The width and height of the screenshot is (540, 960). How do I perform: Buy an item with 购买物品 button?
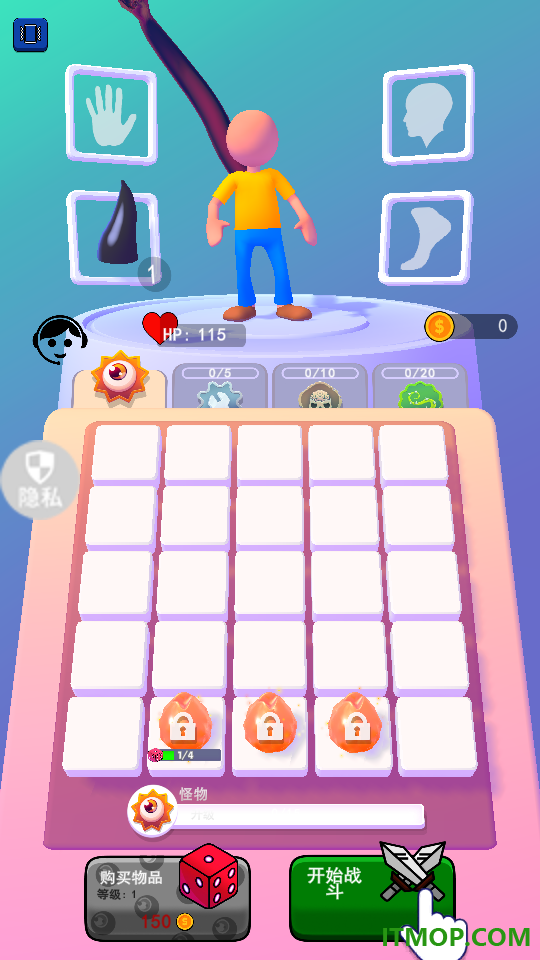[167, 899]
